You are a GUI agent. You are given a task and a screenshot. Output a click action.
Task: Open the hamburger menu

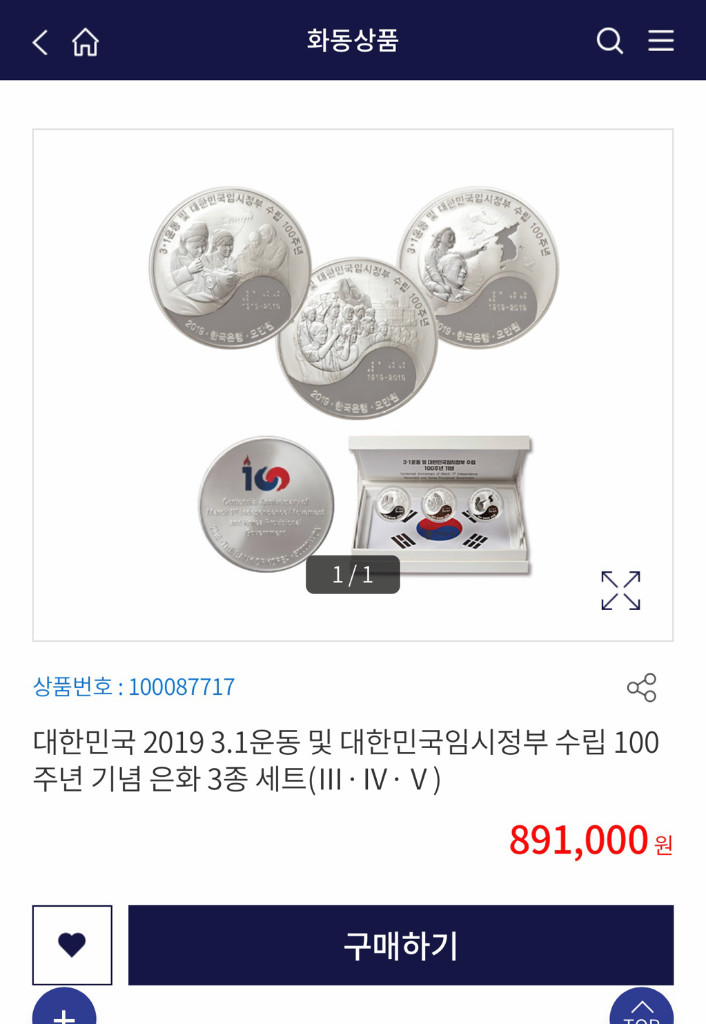click(661, 41)
